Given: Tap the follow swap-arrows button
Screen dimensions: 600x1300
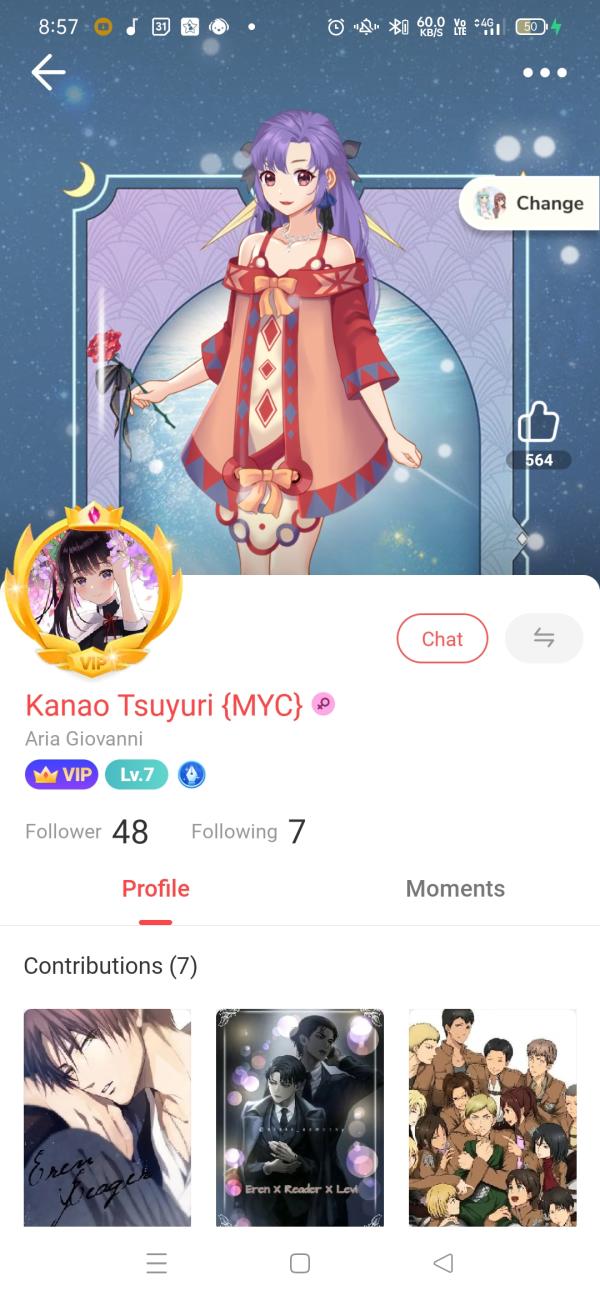Looking at the screenshot, I should click(544, 638).
